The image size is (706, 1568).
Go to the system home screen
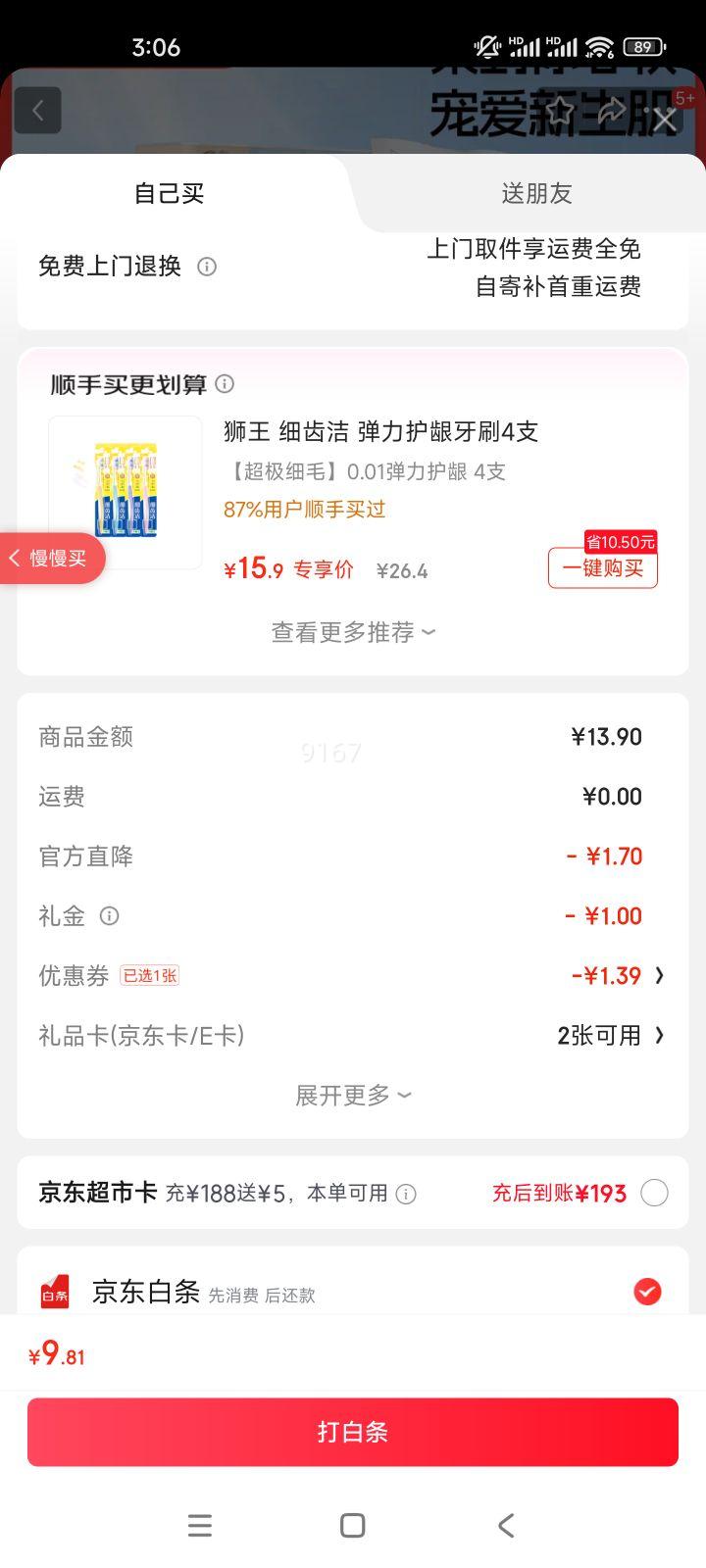tap(353, 1525)
